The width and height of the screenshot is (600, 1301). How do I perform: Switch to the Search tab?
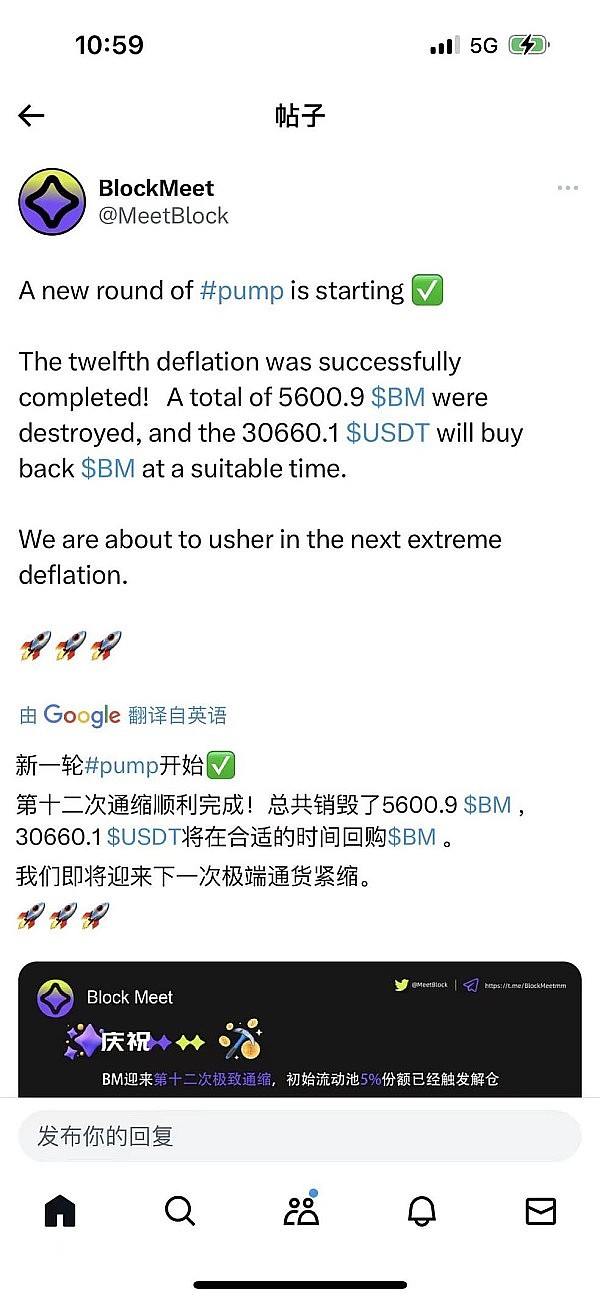coord(180,1211)
